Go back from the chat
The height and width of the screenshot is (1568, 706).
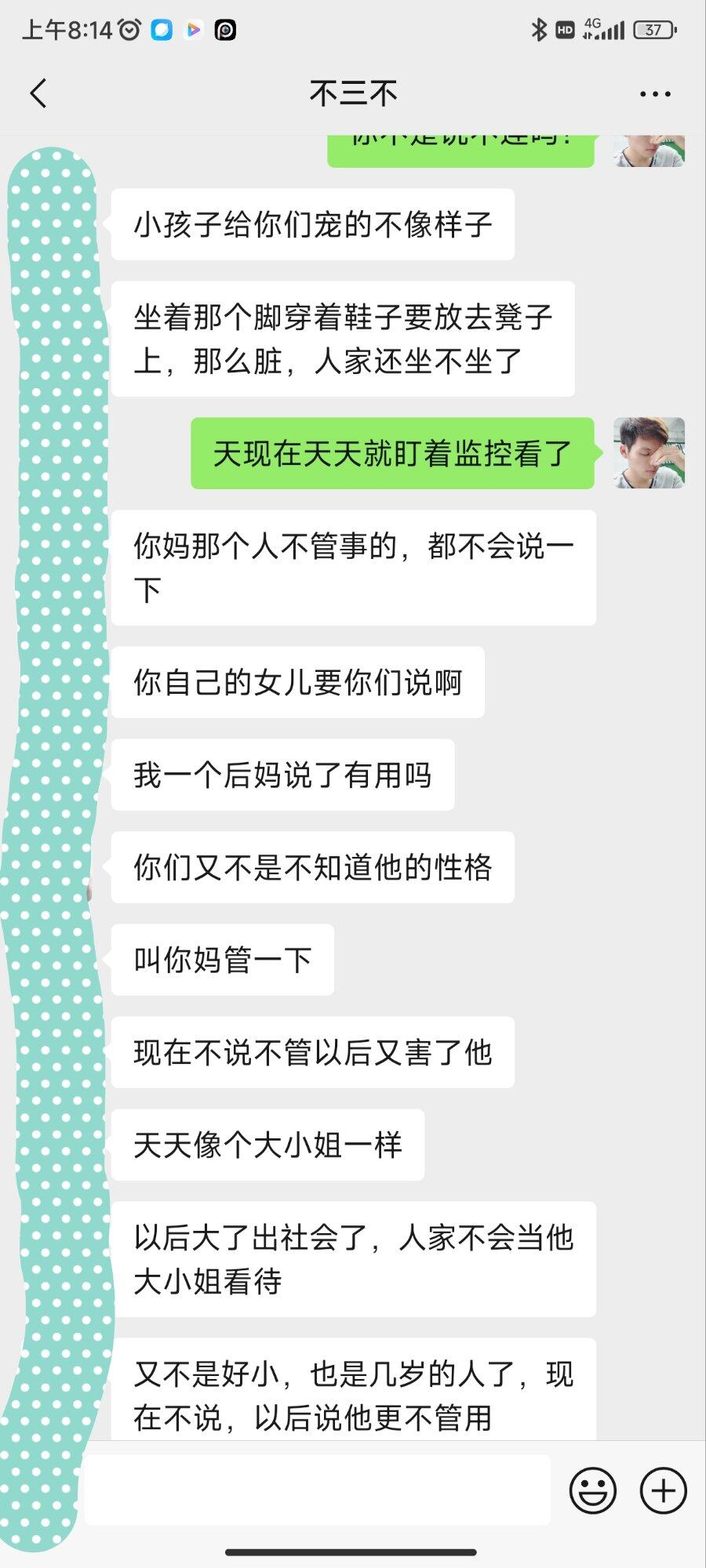[38, 93]
